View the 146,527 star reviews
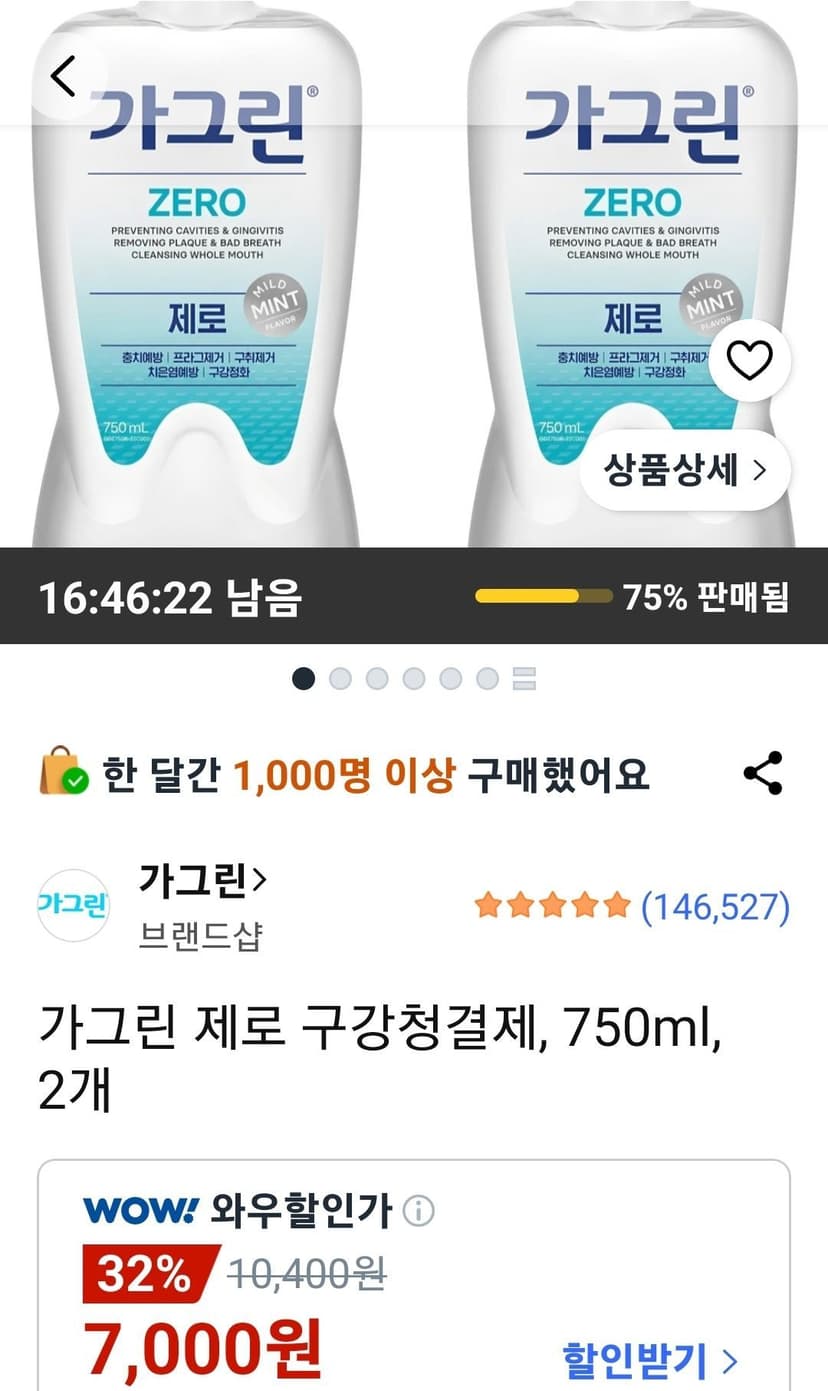The width and height of the screenshot is (828, 1391). [632, 907]
